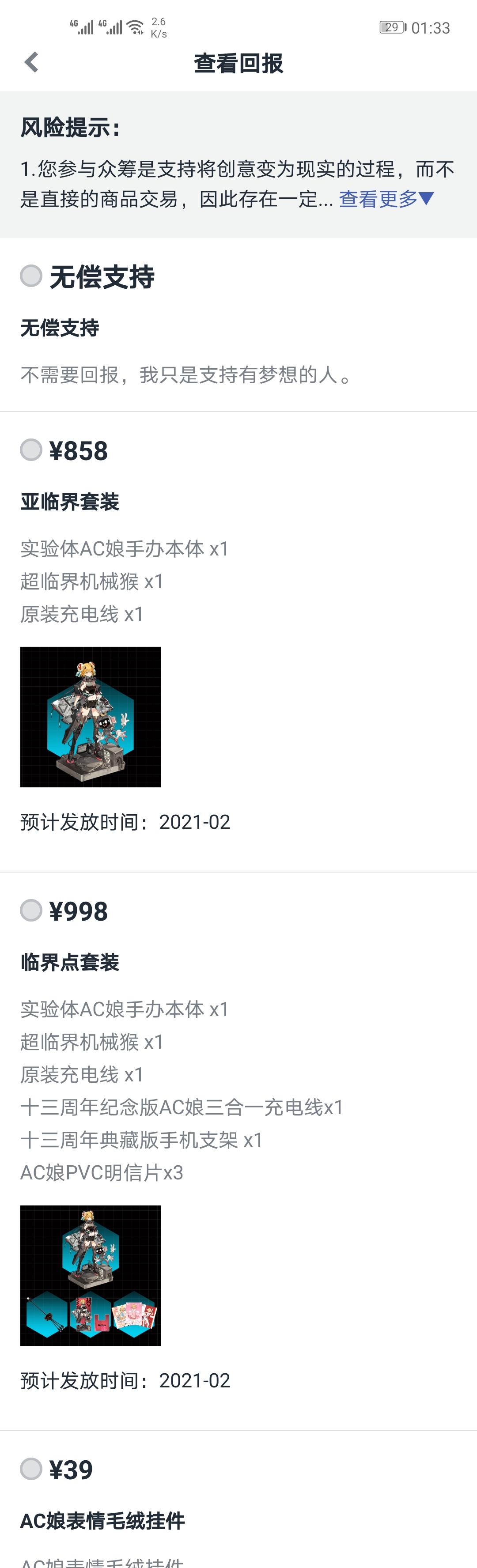
Task: Choose the ¥858 亚临界套装 reward
Action: point(31,450)
